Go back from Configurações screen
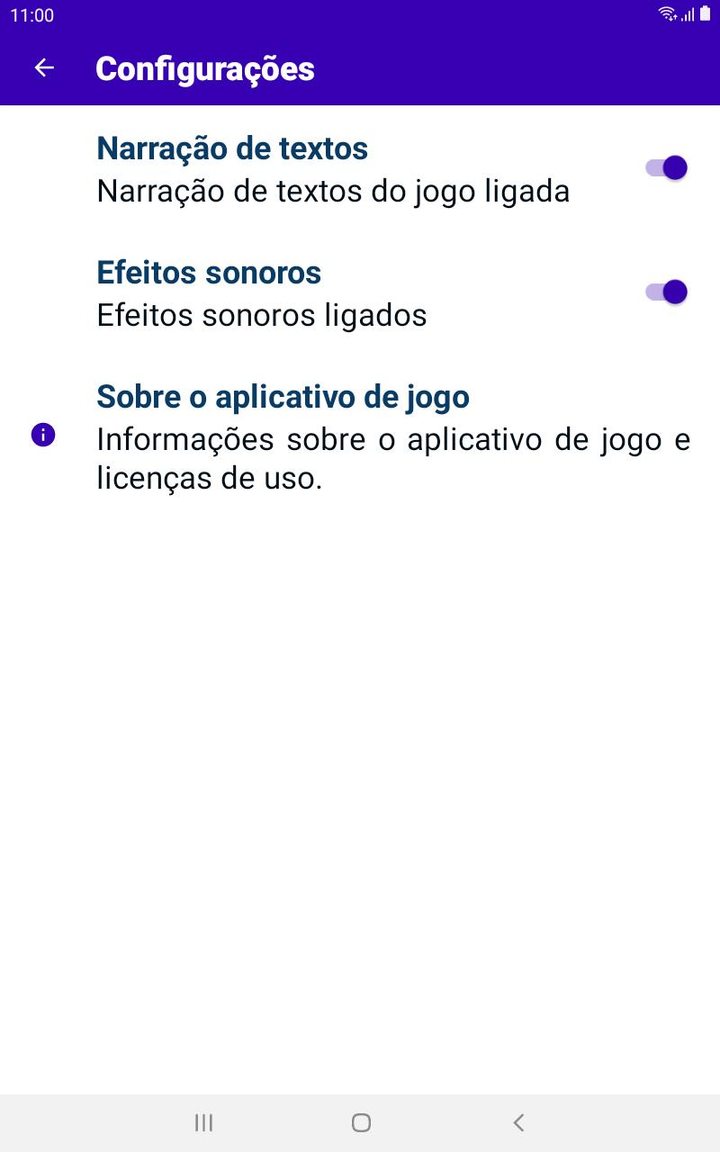Screen dimensions: 720x1152 click(x=44, y=68)
